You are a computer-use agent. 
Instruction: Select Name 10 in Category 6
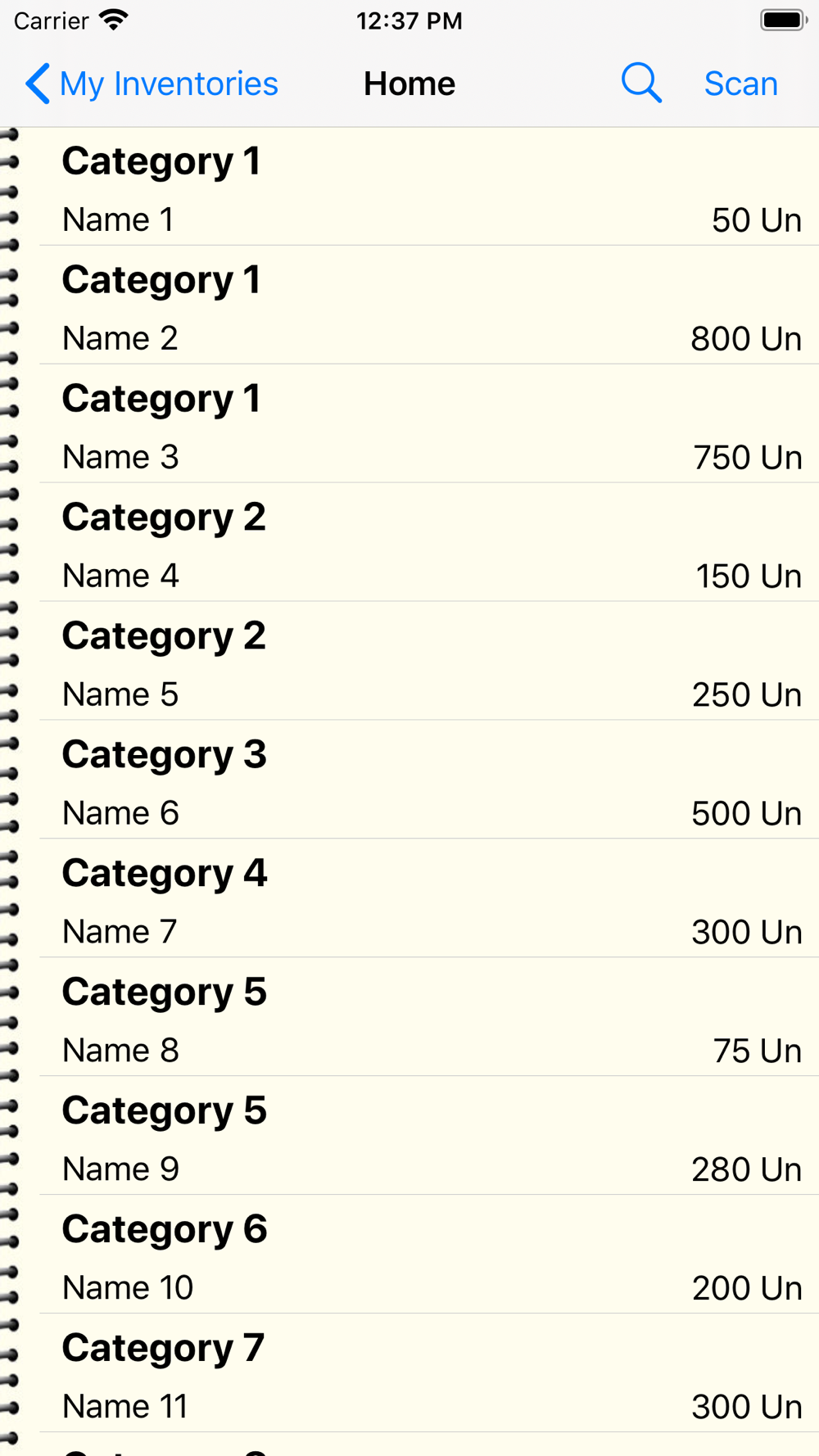(x=426, y=1257)
